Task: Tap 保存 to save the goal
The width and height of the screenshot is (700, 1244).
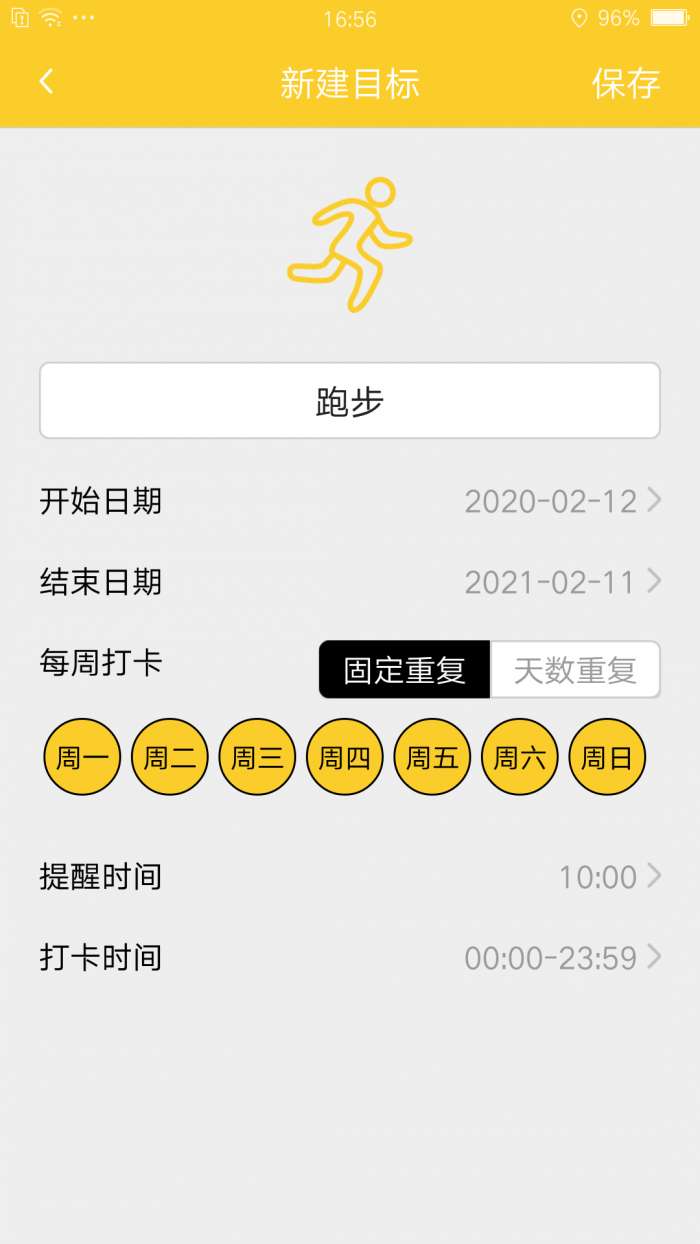Action: [626, 83]
